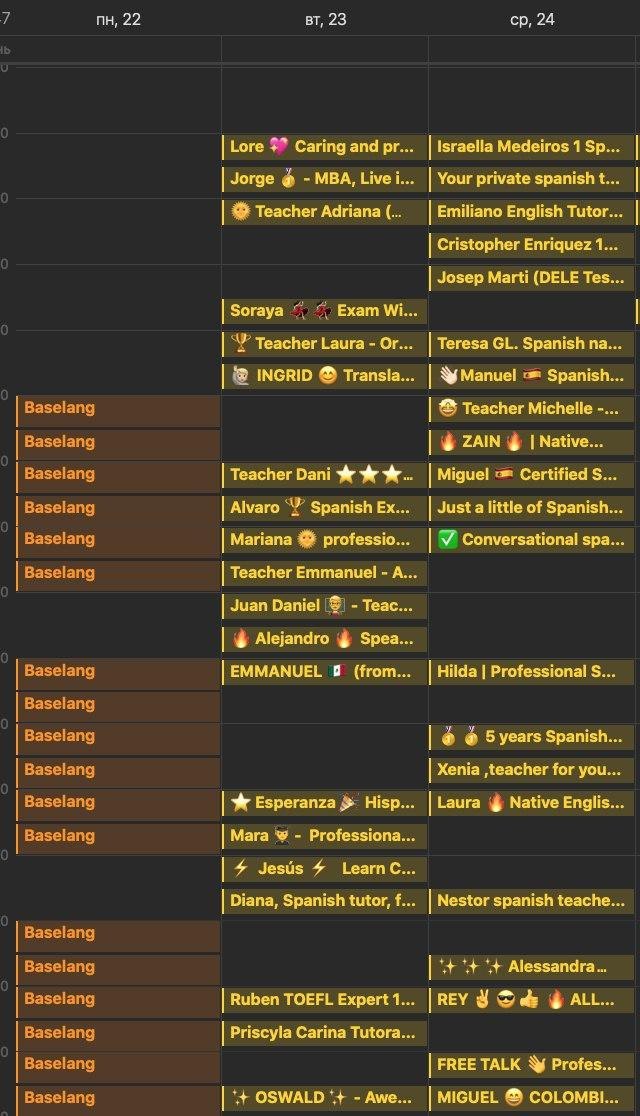This screenshot has height=1116, width=640.
Task: Open Nestor spanish teacher event
Action: pyautogui.click(x=531, y=901)
